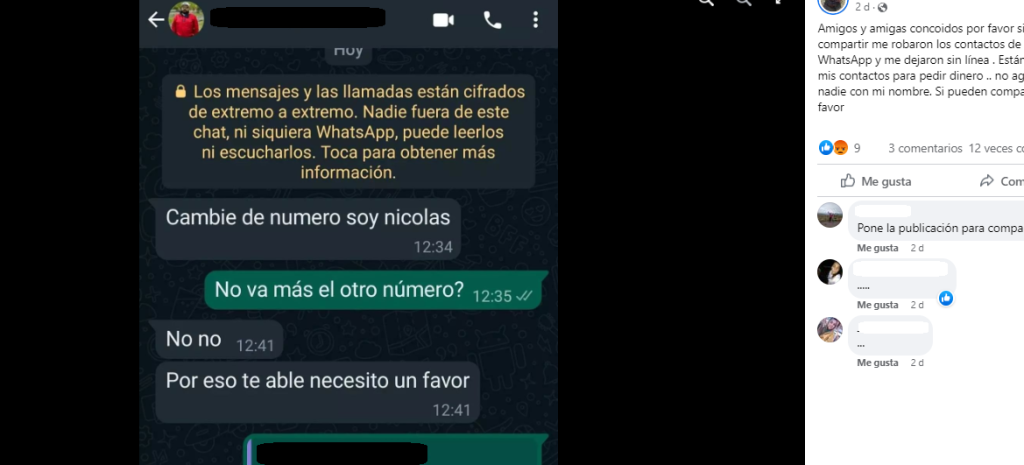The image size is (1024, 465).
Task: Open the reactions count showing 9
Action: pos(840,148)
